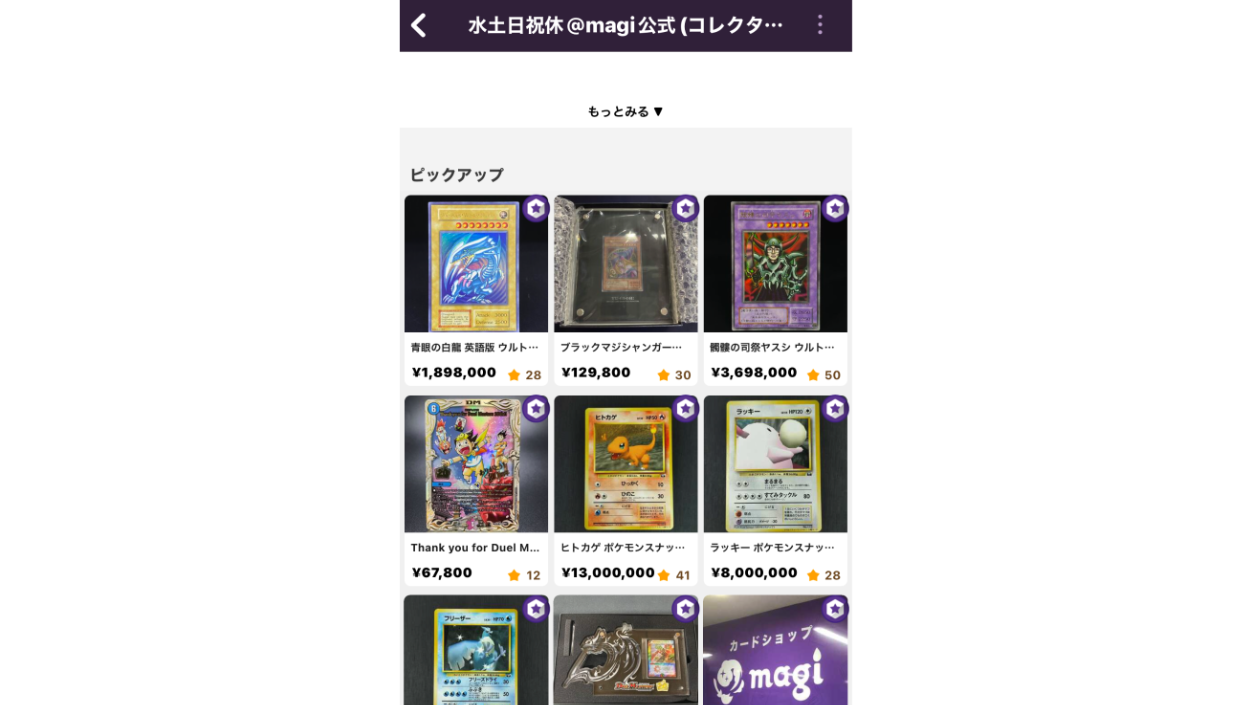Open the カードショップ magi tile
Viewport: 1253px width, 705px height.
point(775,650)
